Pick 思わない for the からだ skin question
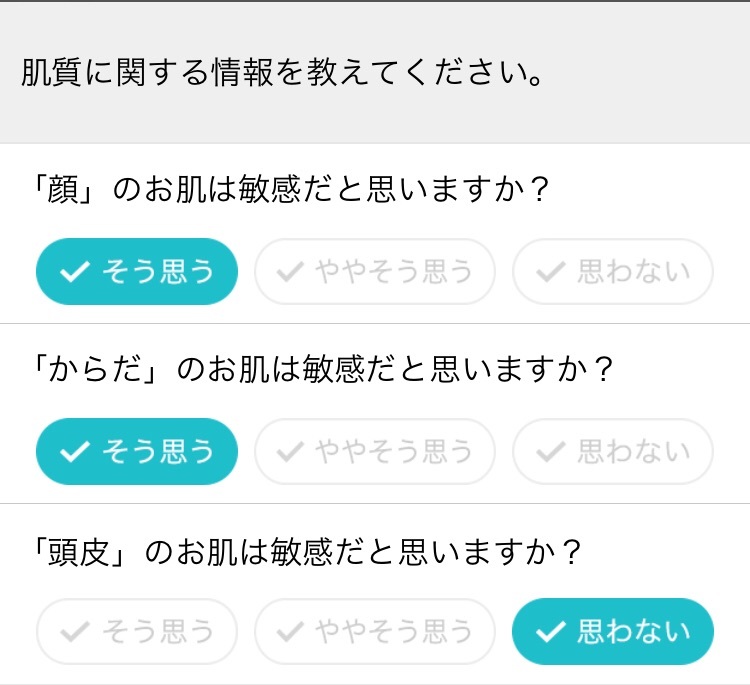 (613, 451)
